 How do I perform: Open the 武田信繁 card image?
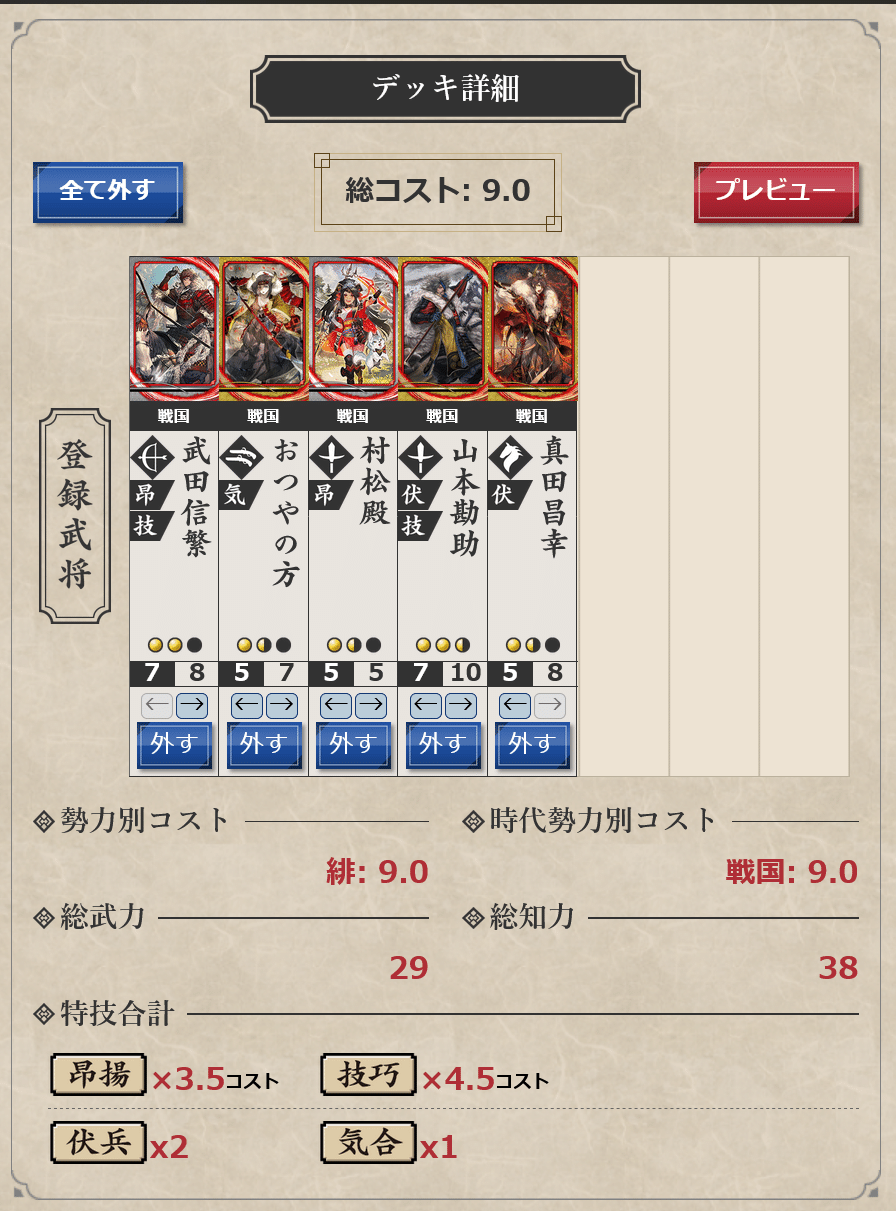(x=174, y=328)
